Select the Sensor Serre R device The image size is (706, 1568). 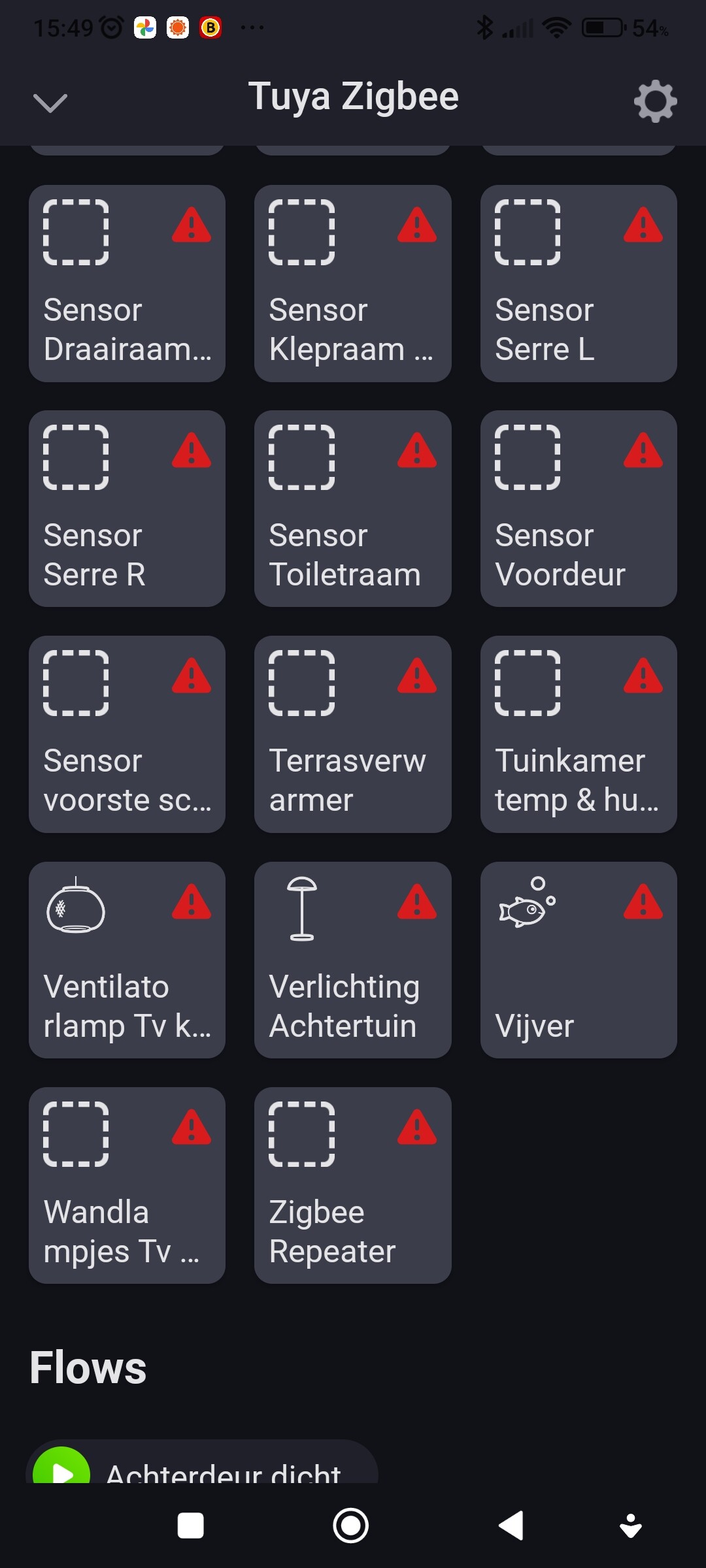tap(127, 509)
